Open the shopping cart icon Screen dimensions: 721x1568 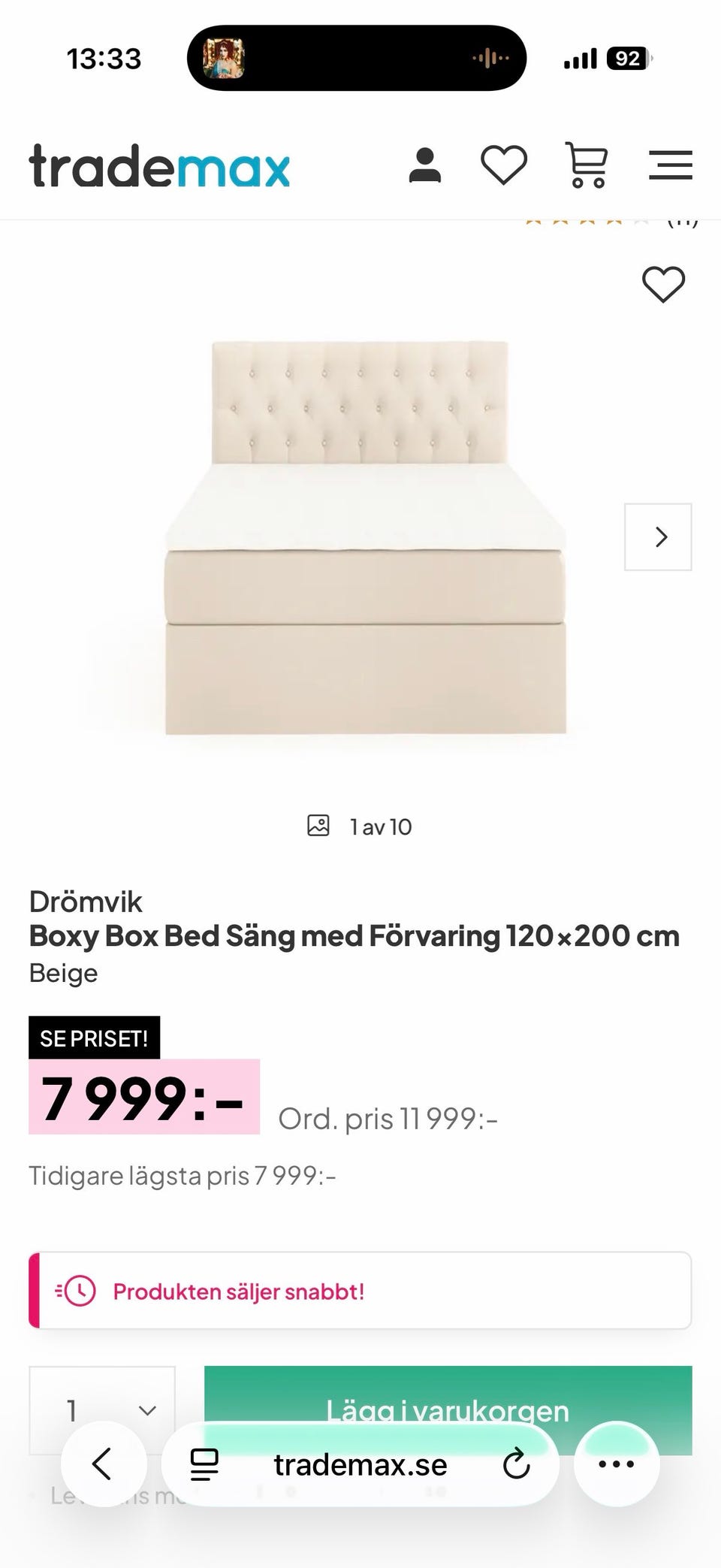[x=587, y=164]
